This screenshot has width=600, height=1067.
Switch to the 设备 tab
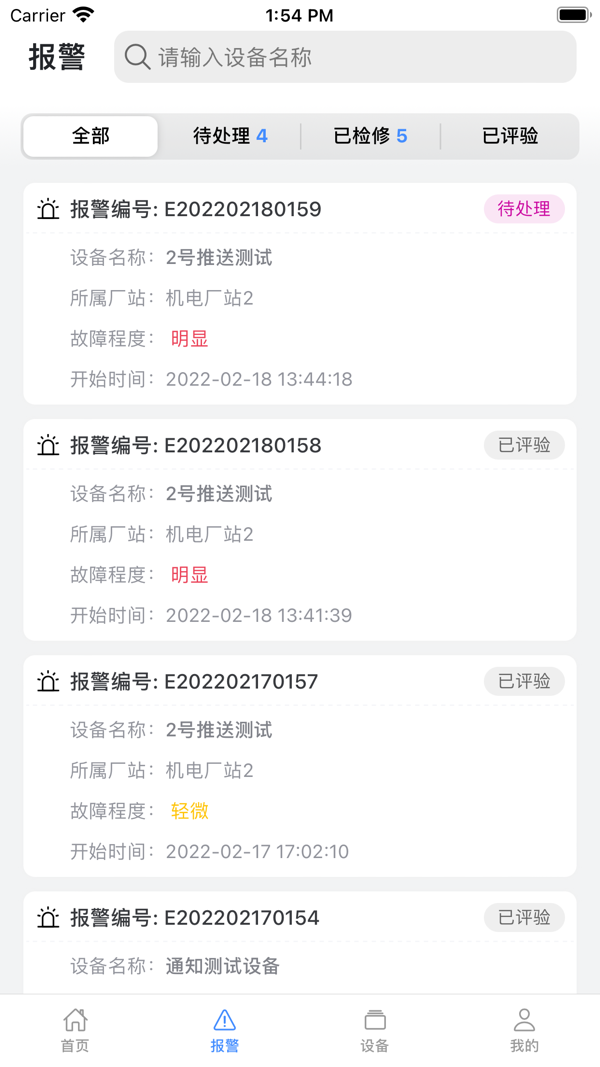tap(375, 1031)
